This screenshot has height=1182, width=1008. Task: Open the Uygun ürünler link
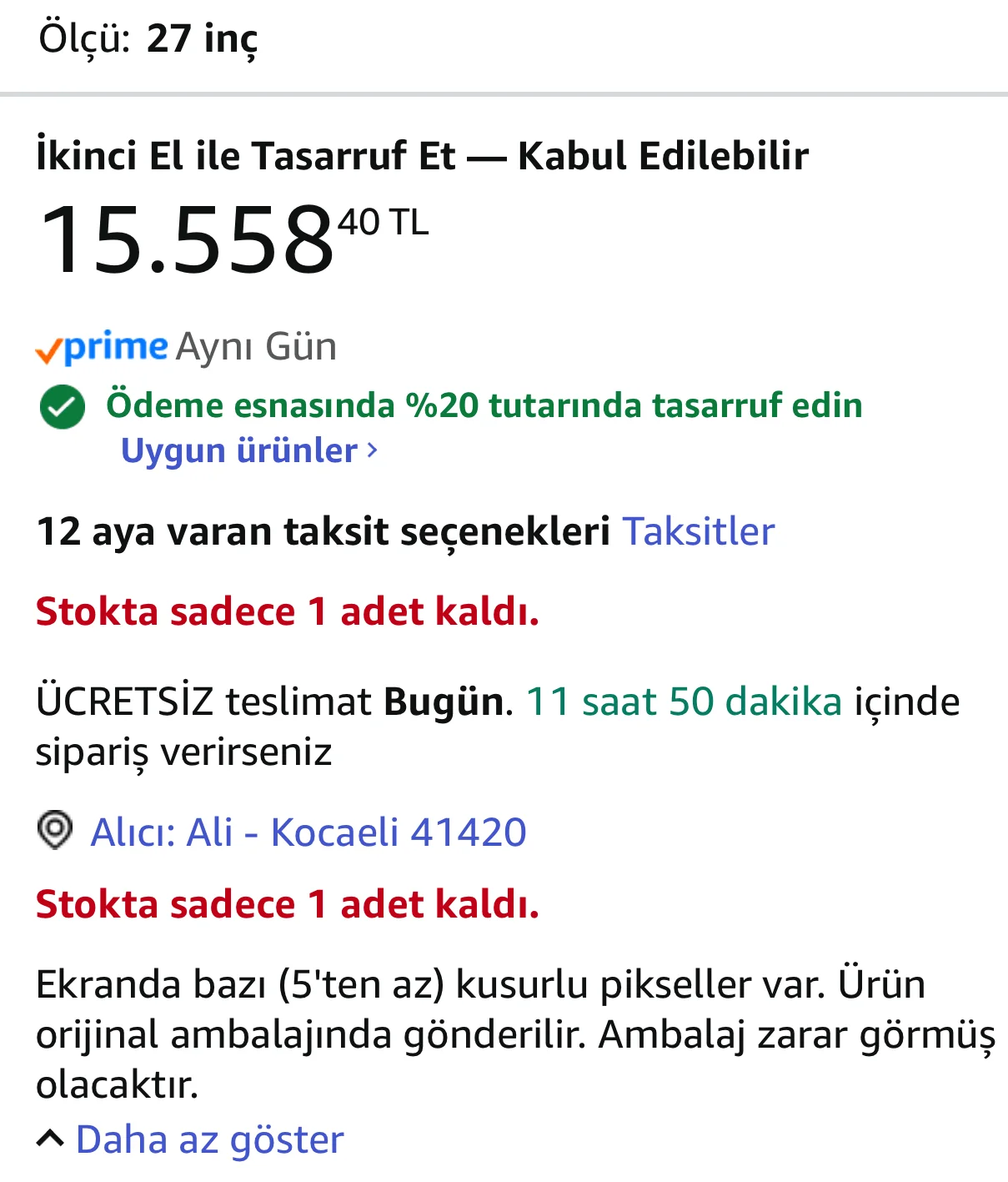[x=248, y=450]
